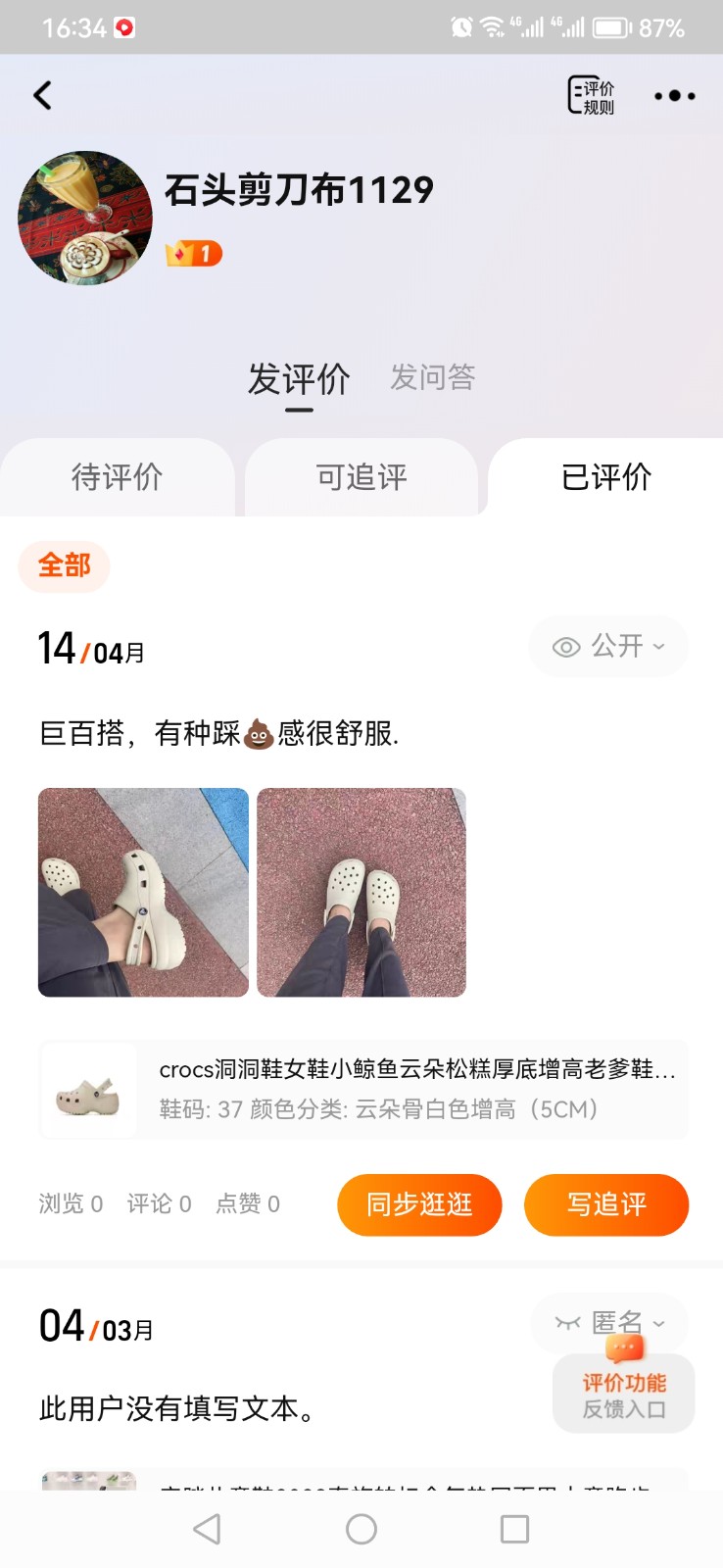Switch to the 发问答 tab
723x1568 pixels.
click(432, 377)
